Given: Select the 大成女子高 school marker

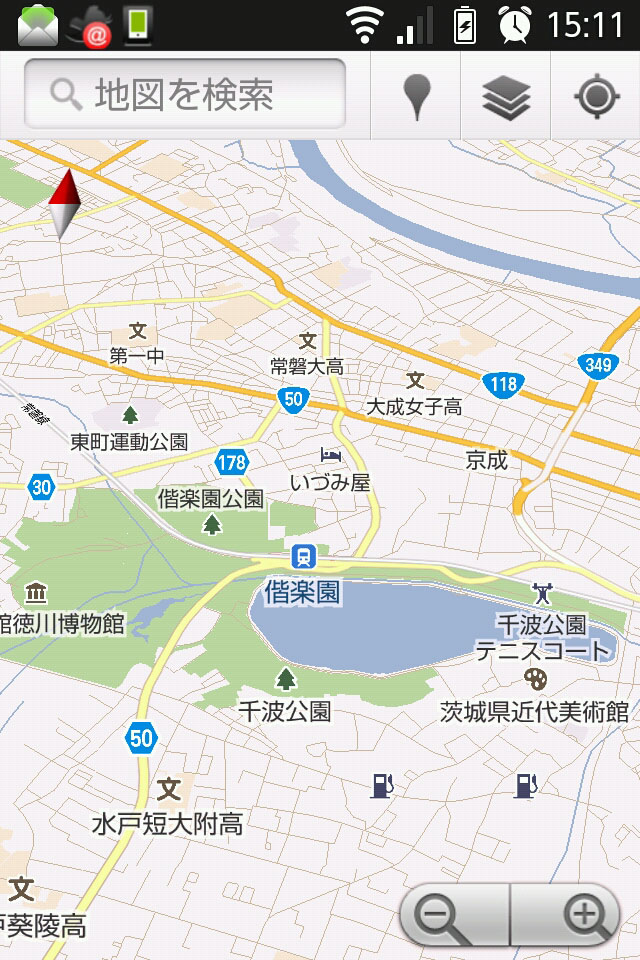Looking at the screenshot, I should 415,380.
